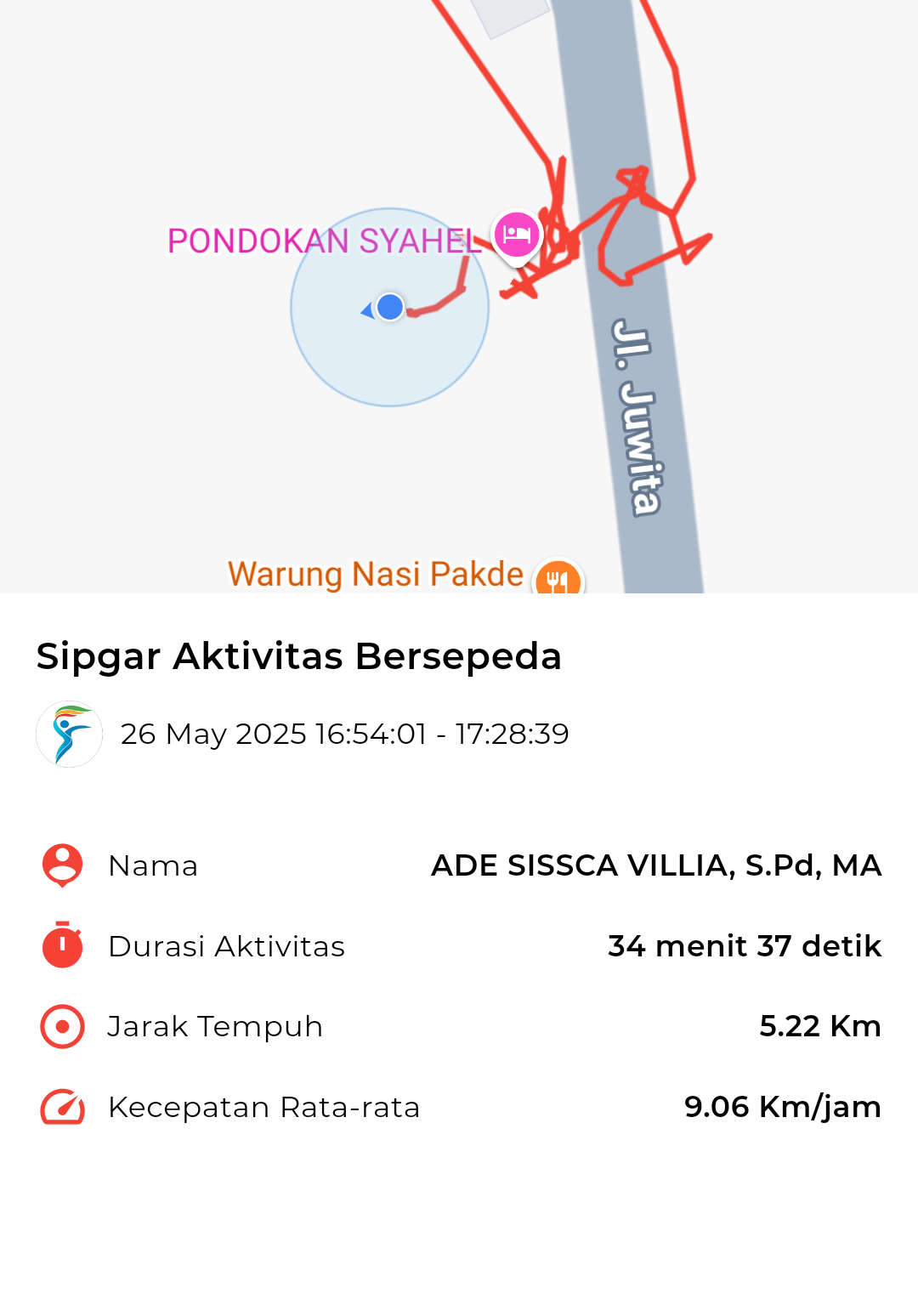
Task: Click the red person icon beside Nama
Action: tap(60, 863)
